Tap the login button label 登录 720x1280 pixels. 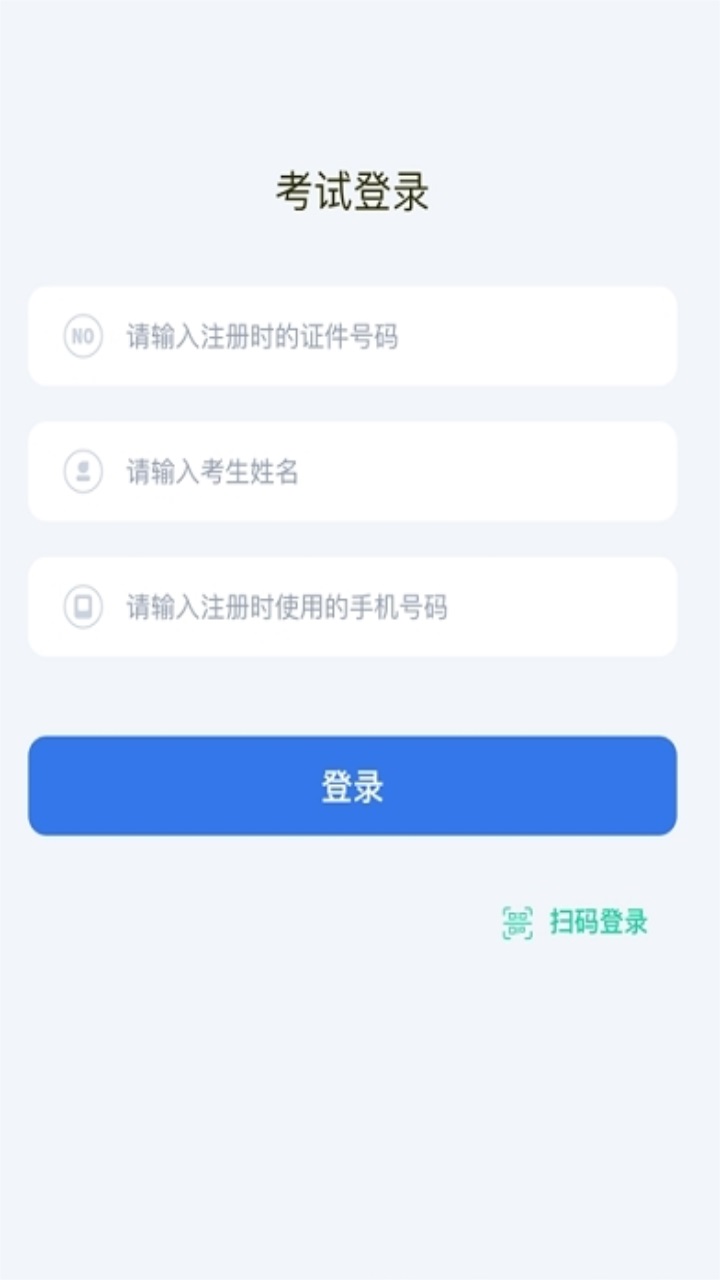[x=350, y=787]
